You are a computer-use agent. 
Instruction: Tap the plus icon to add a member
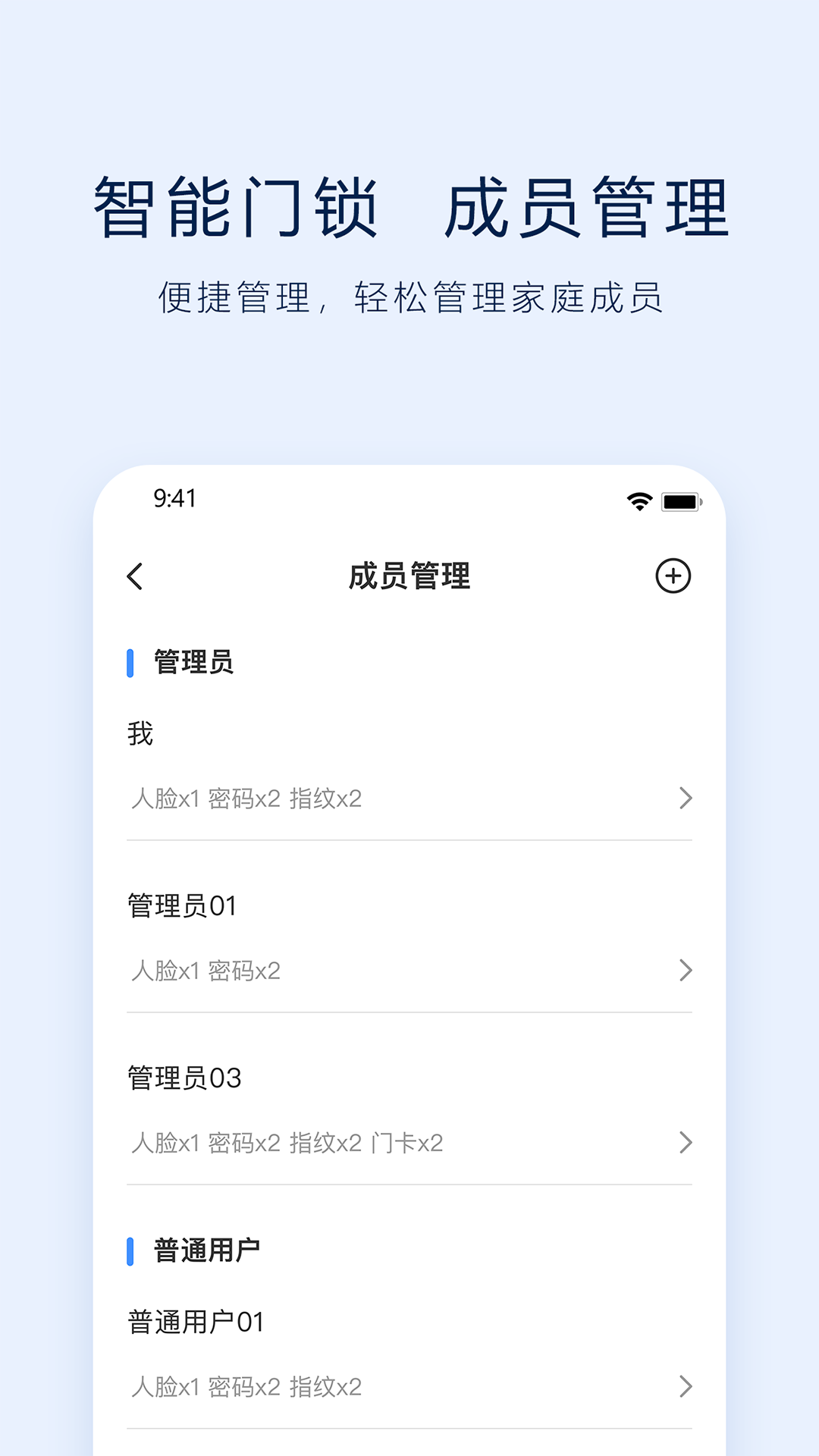pyautogui.click(x=674, y=576)
